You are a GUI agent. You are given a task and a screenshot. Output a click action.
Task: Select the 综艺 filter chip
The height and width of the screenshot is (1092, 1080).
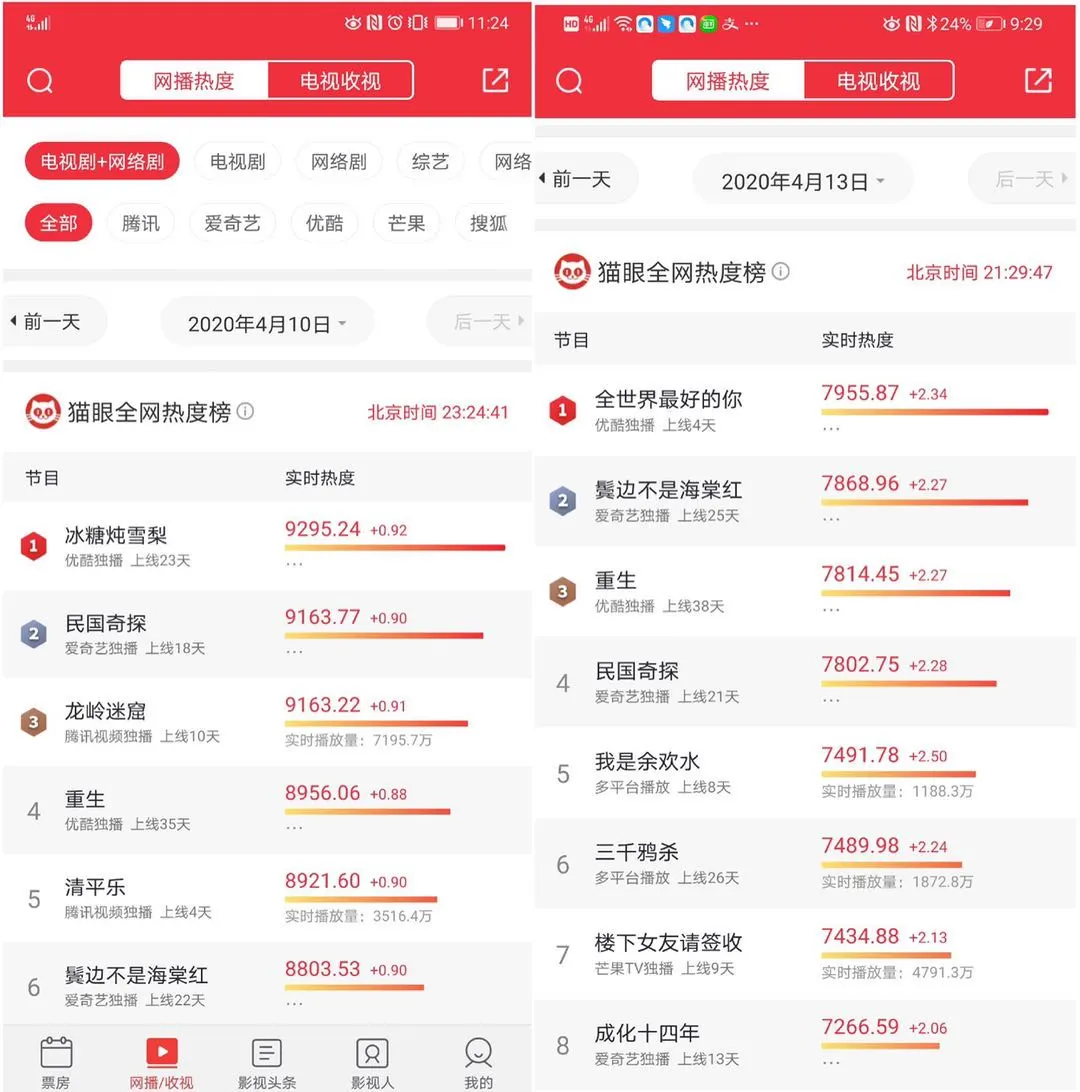click(430, 161)
